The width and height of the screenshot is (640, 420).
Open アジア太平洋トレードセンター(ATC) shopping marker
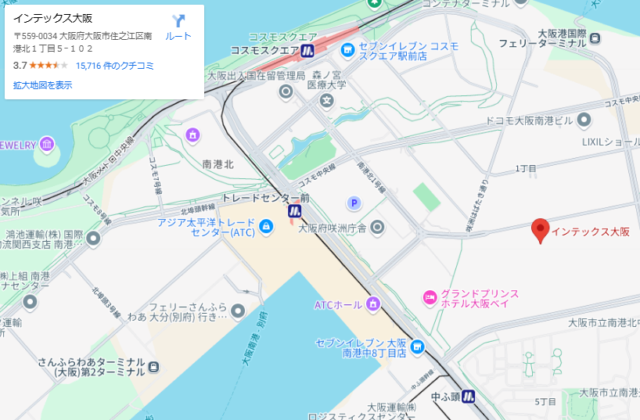267,227
